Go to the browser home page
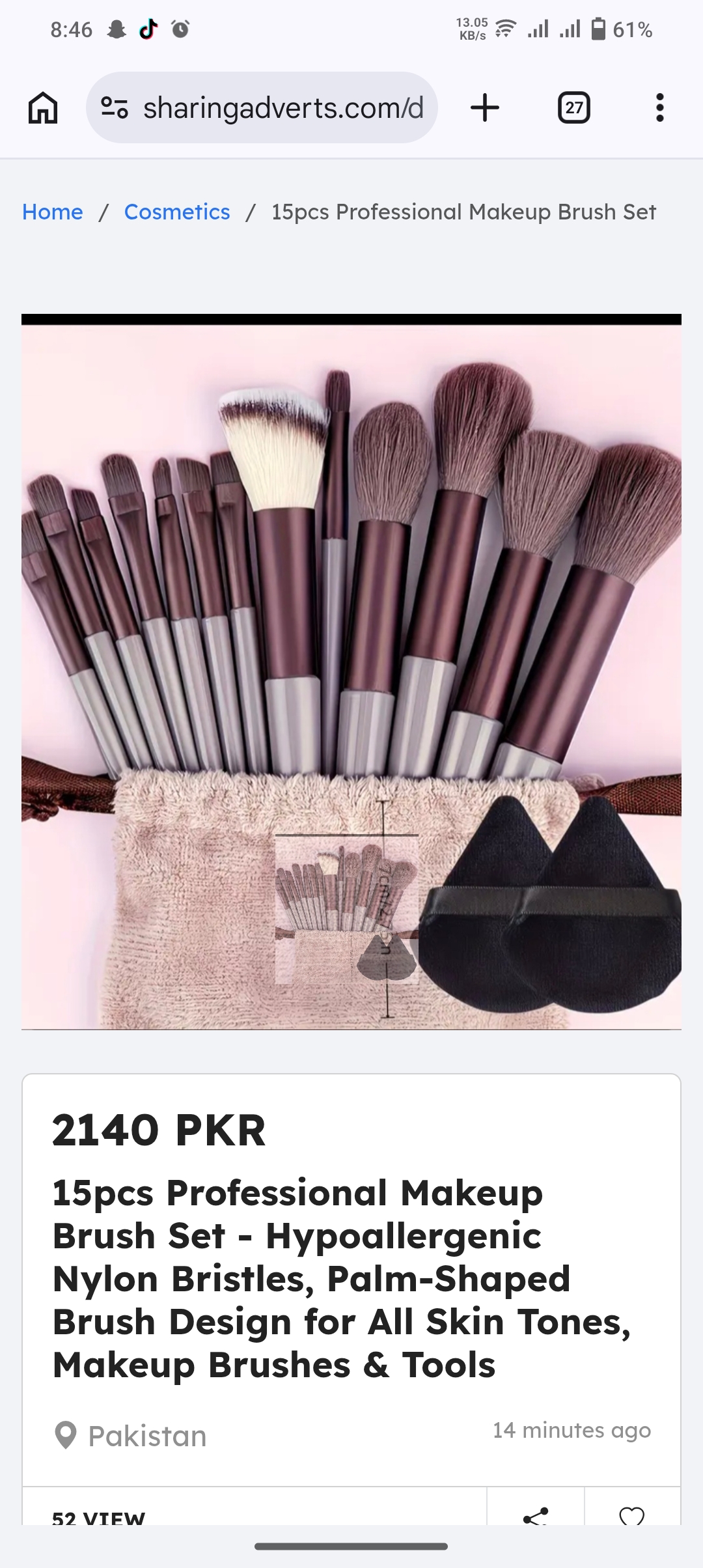 point(43,107)
